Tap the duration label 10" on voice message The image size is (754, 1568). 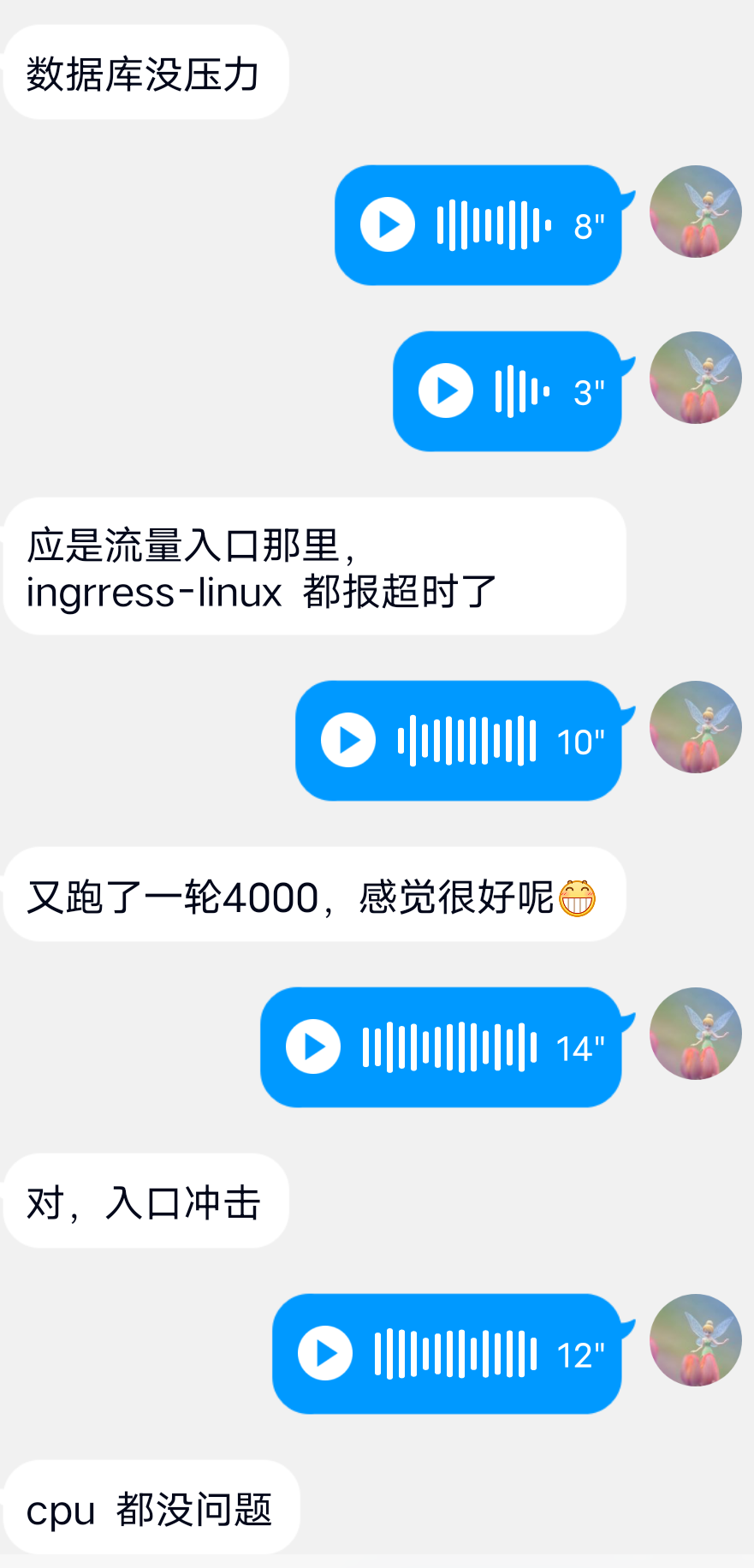click(x=579, y=741)
